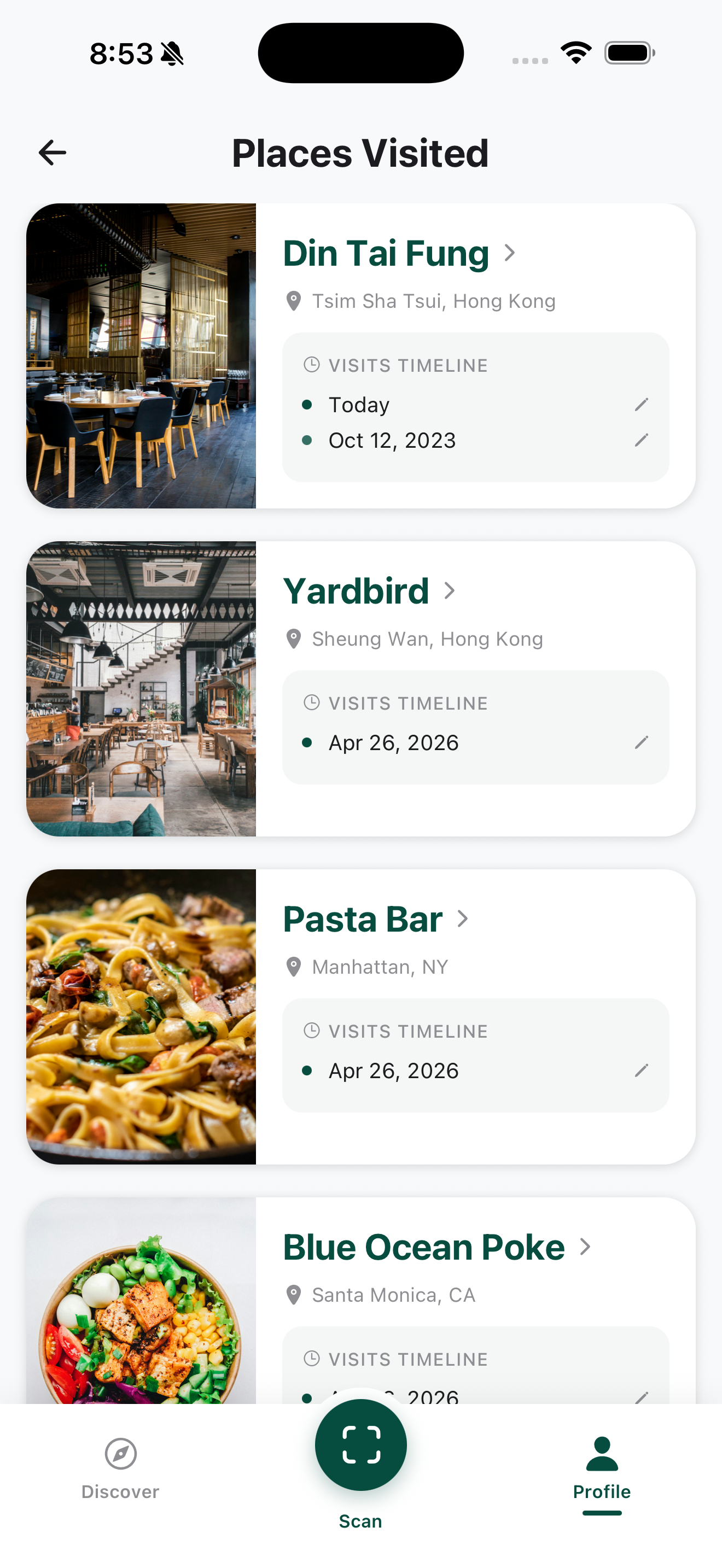Tap the back arrow to leave Places Visited
Image resolution: width=722 pixels, height=1568 pixels.
pyautogui.click(x=52, y=152)
